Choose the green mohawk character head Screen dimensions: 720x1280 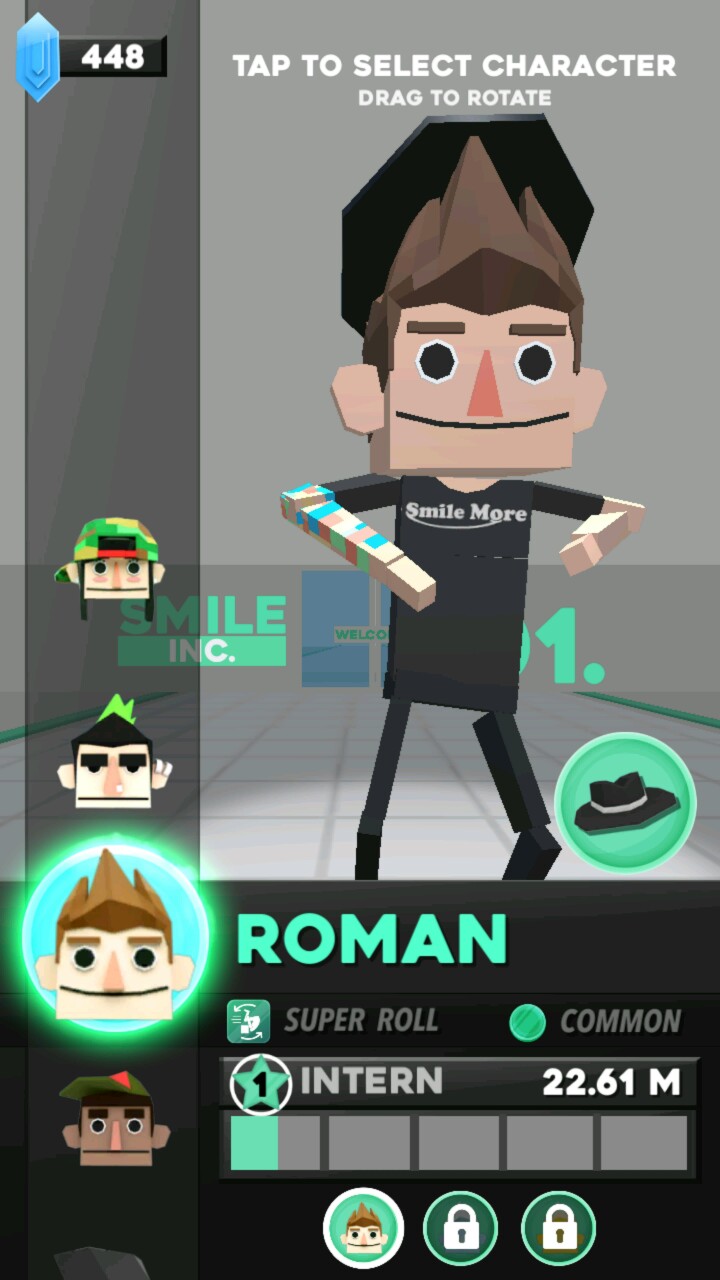point(113,756)
